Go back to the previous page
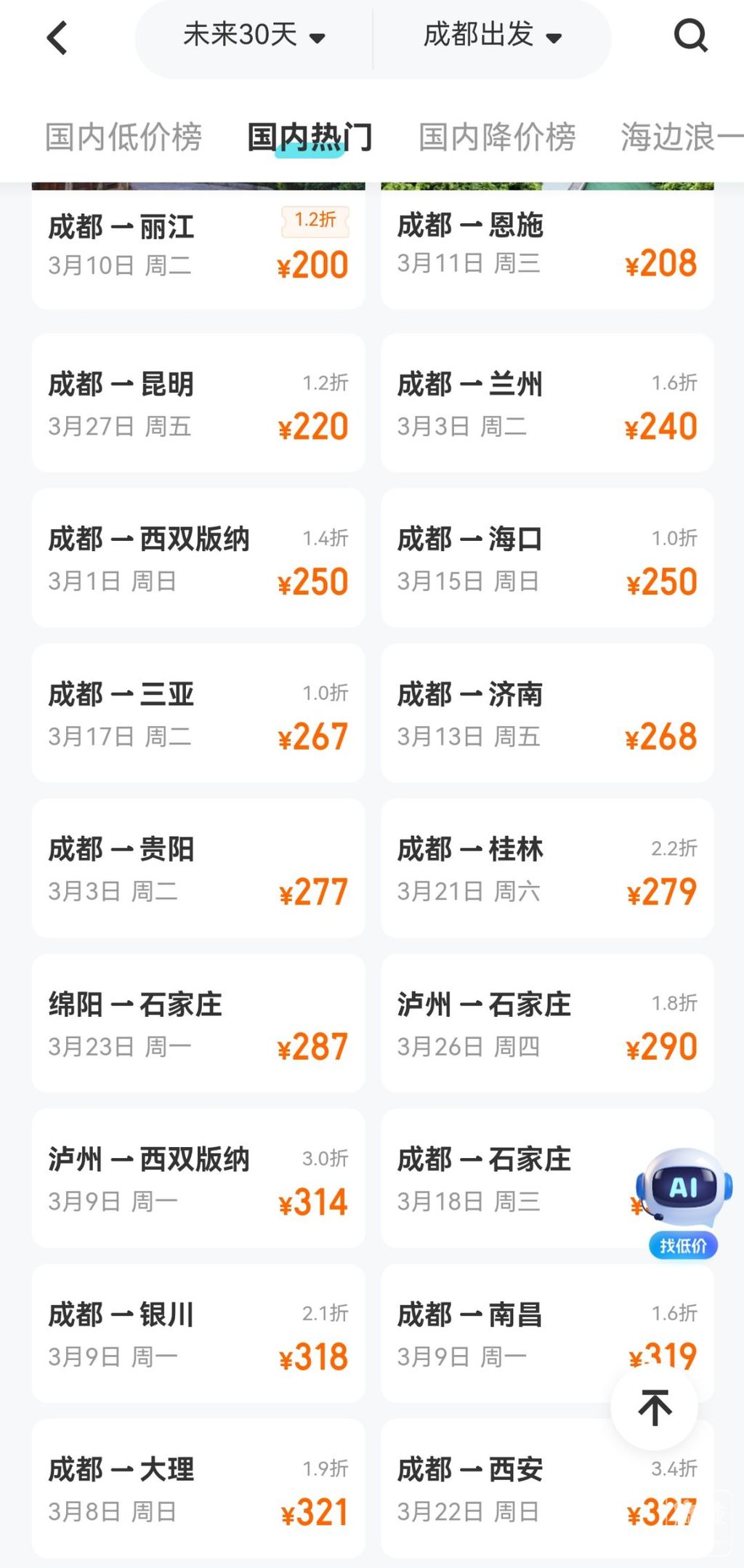Image resolution: width=744 pixels, height=1568 pixels. click(57, 38)
